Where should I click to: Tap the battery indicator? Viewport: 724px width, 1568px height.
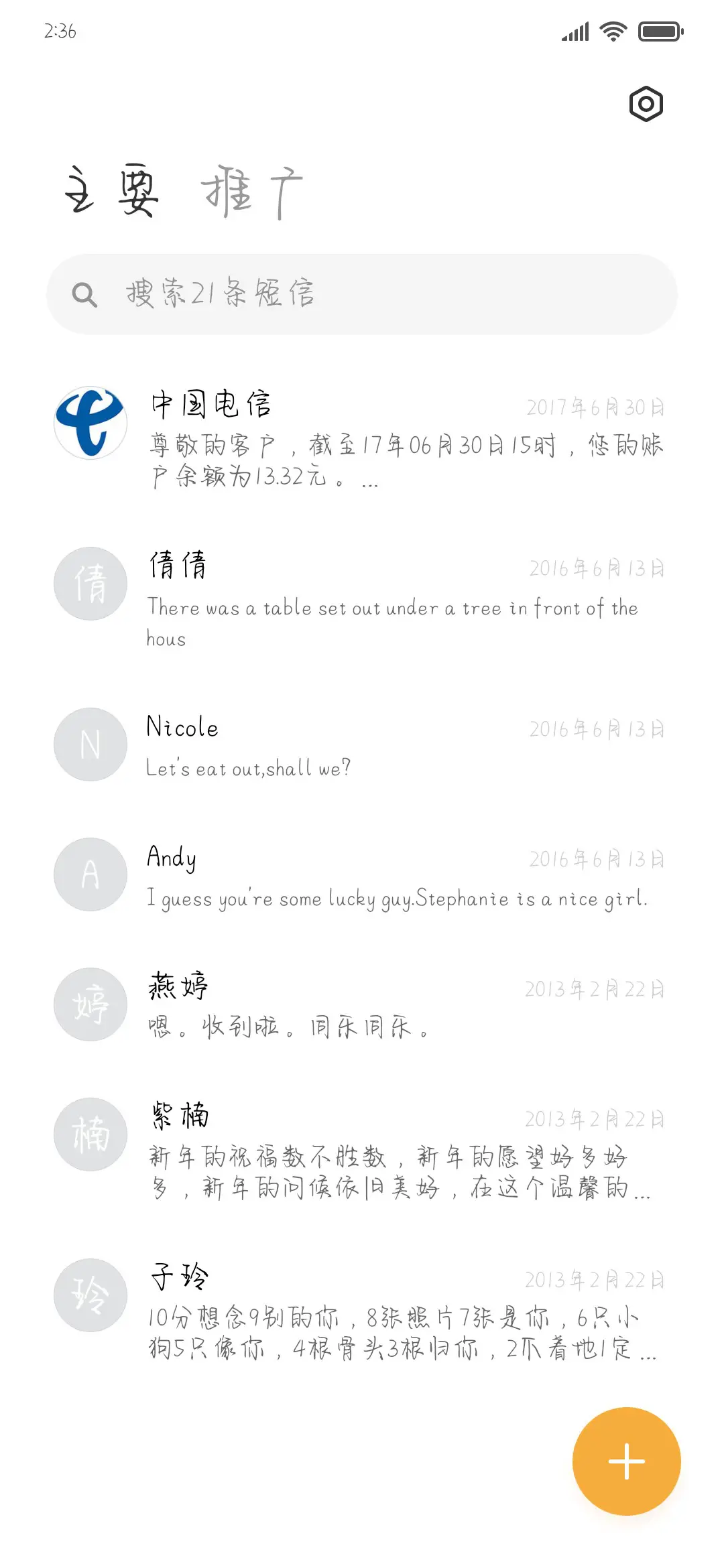[660, 30]
